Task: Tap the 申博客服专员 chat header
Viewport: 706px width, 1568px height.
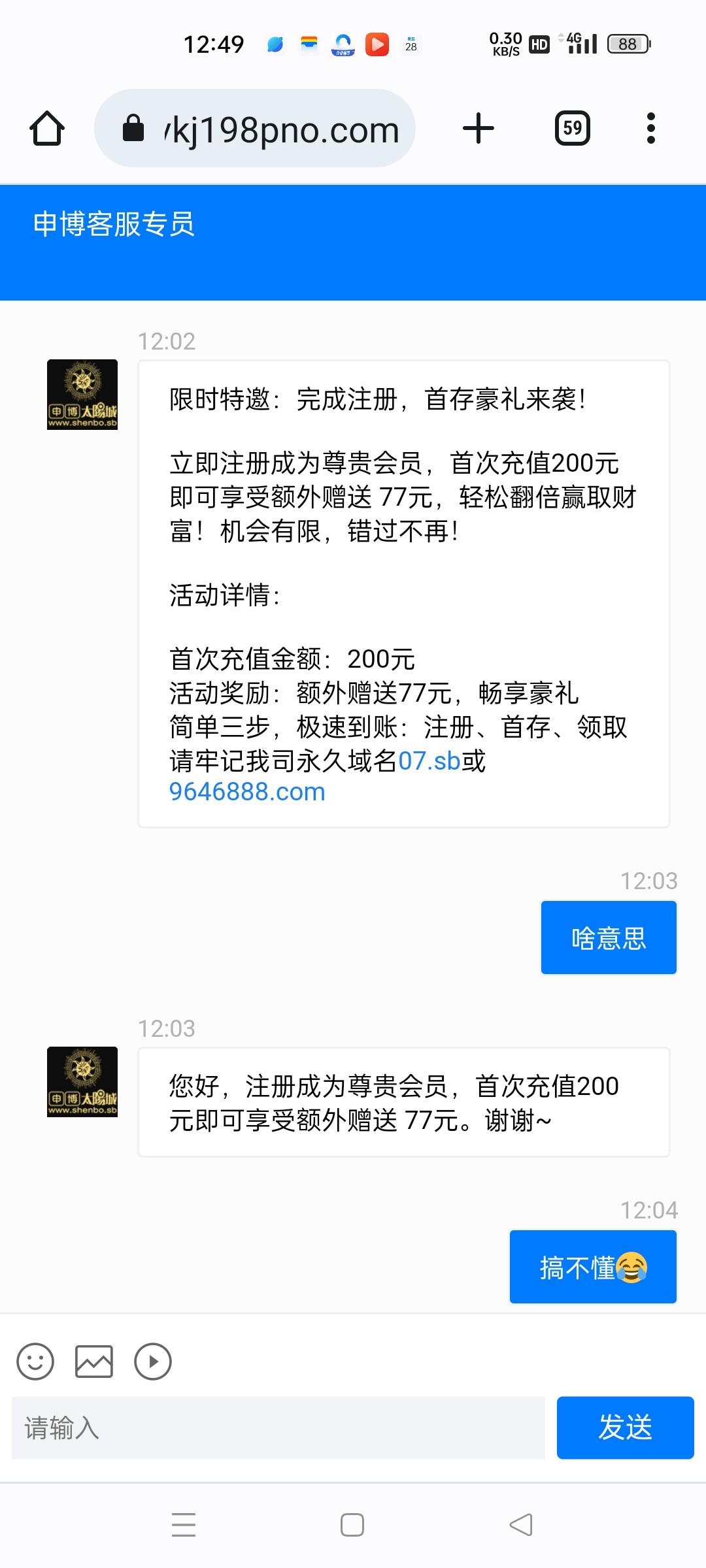Action: [114, 224]
